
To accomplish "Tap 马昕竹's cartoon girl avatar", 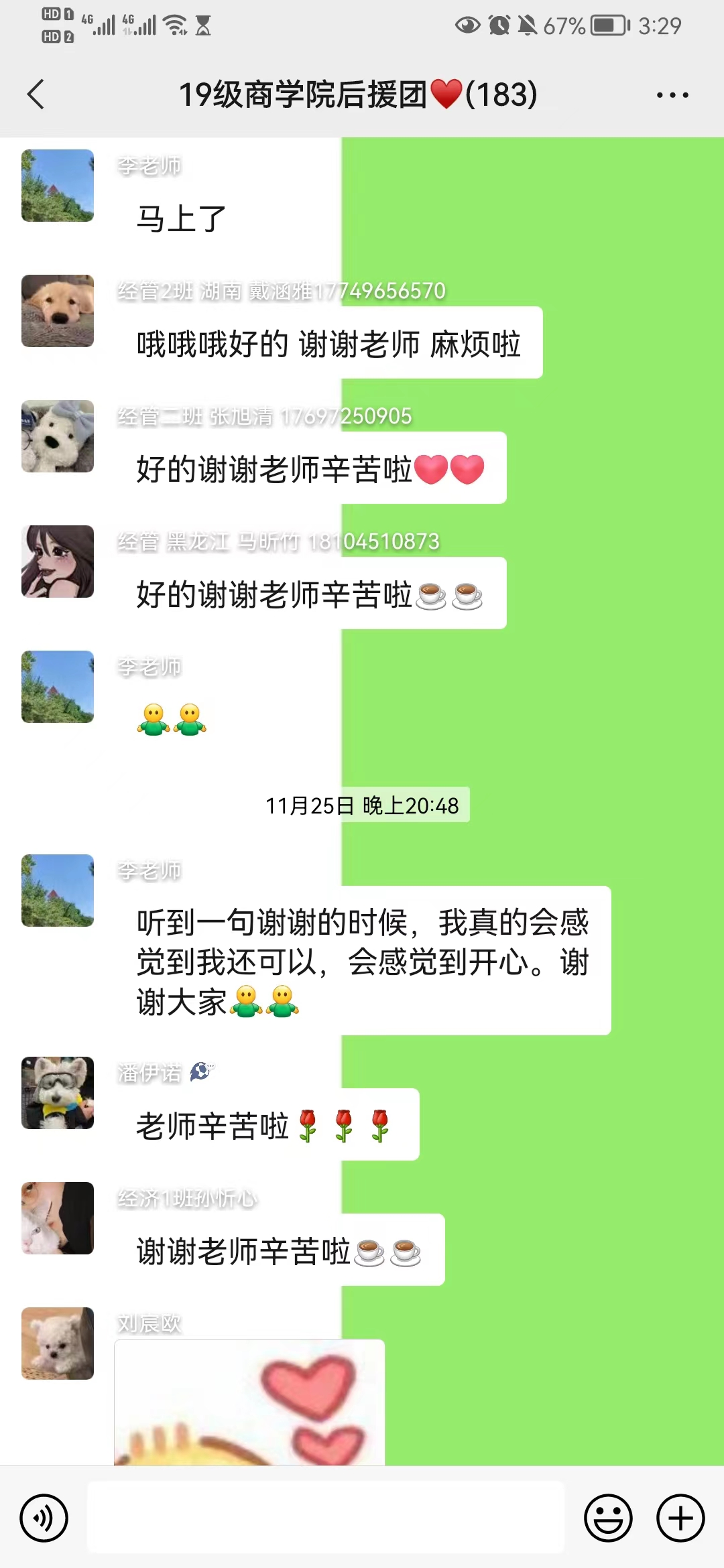I will (x=58, y=562).
